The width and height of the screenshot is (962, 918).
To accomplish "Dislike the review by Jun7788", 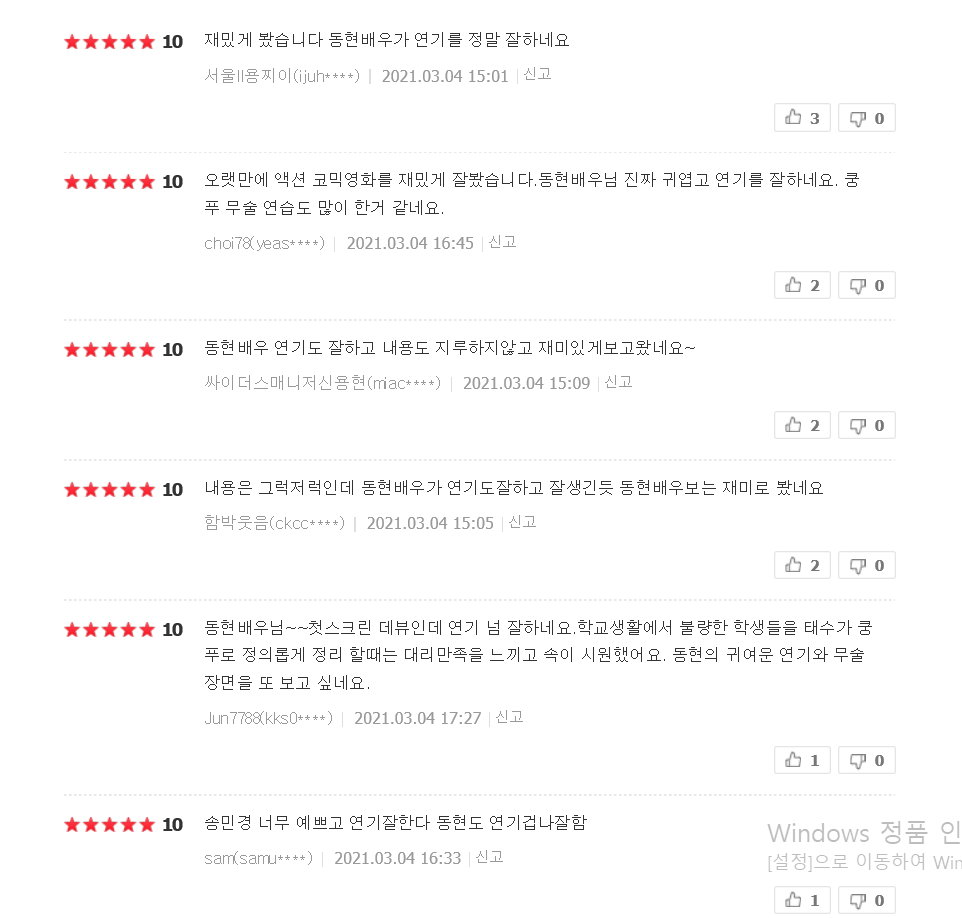I will click(x=866, y=761).
